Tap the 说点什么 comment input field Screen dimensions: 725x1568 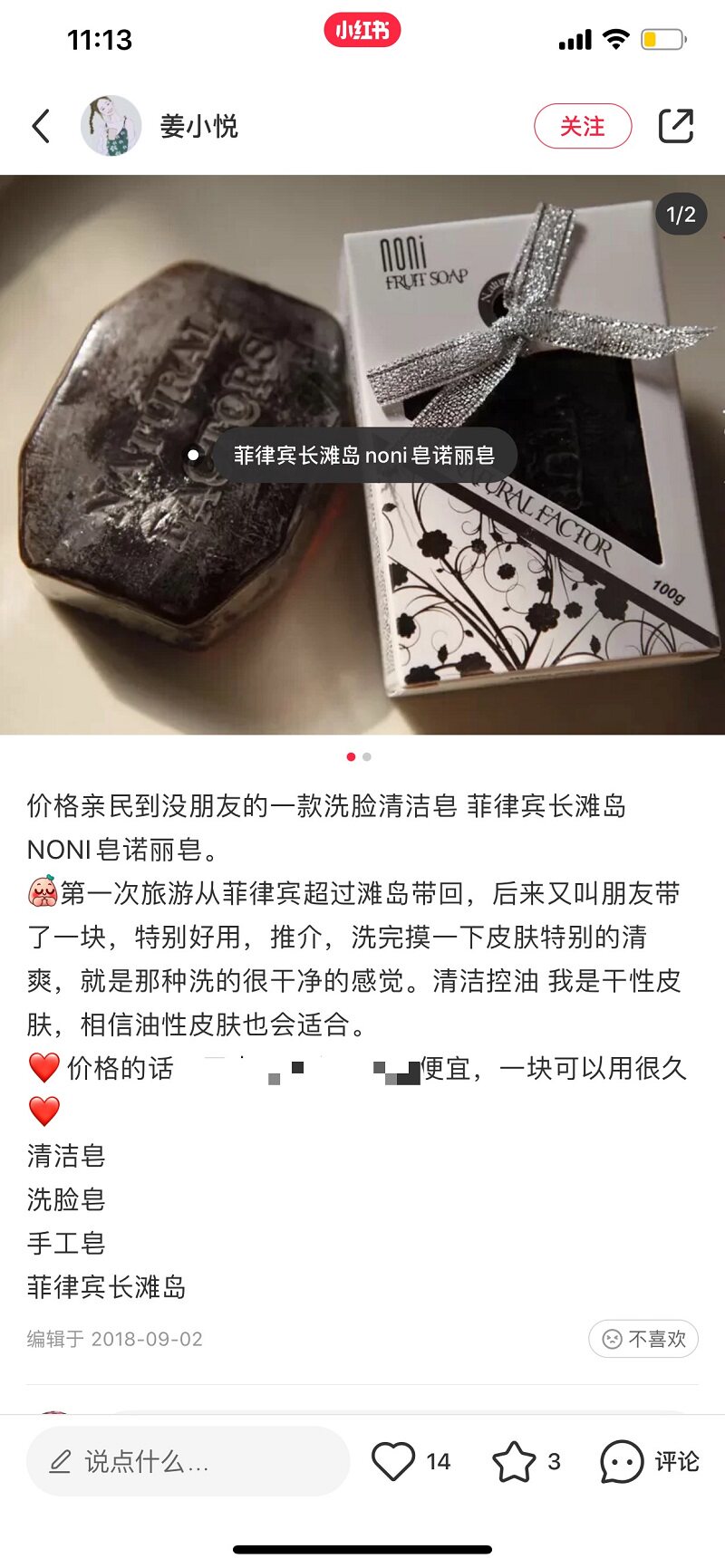point(188,1461)
